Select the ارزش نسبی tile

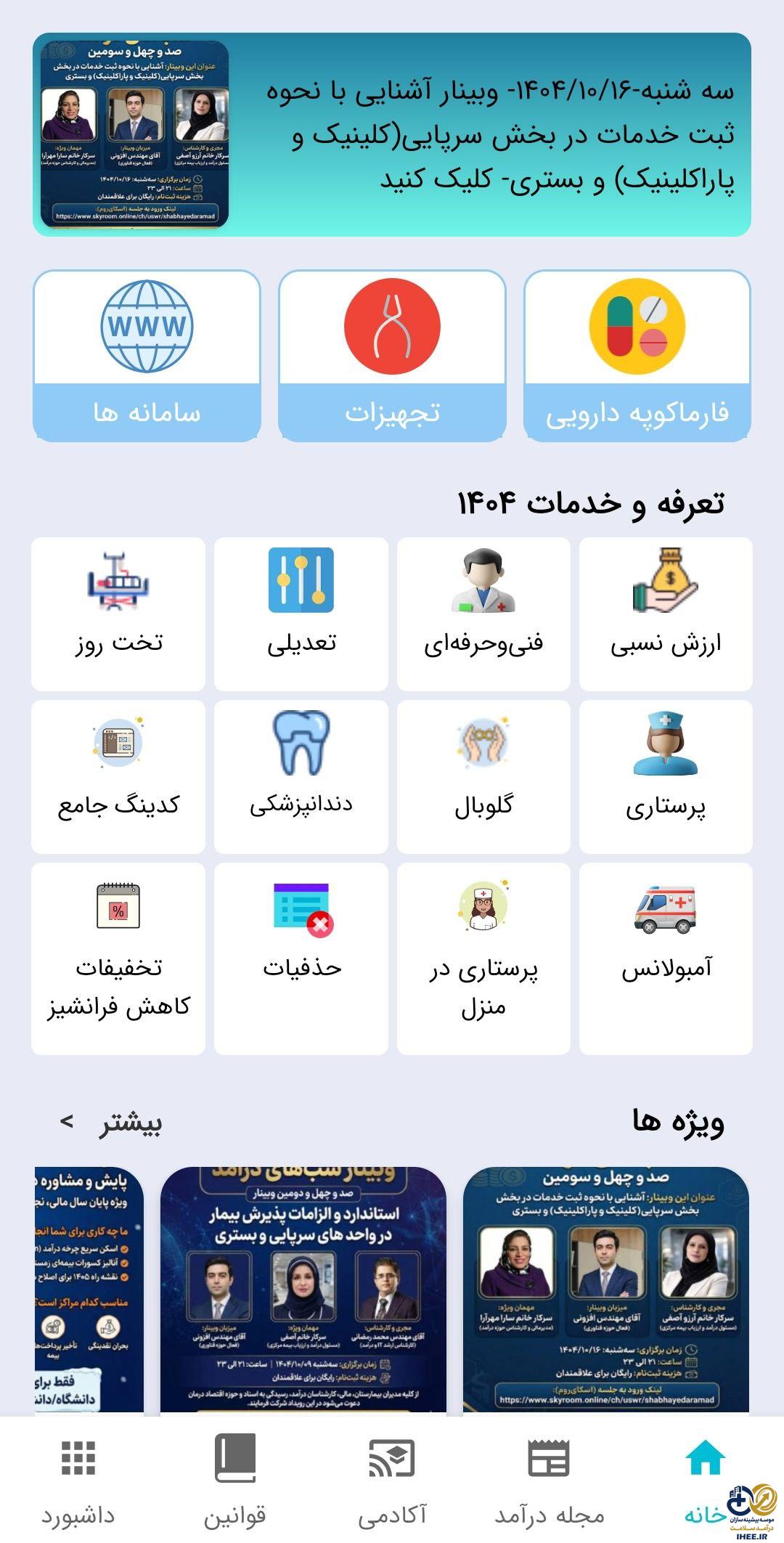(665, 614)
